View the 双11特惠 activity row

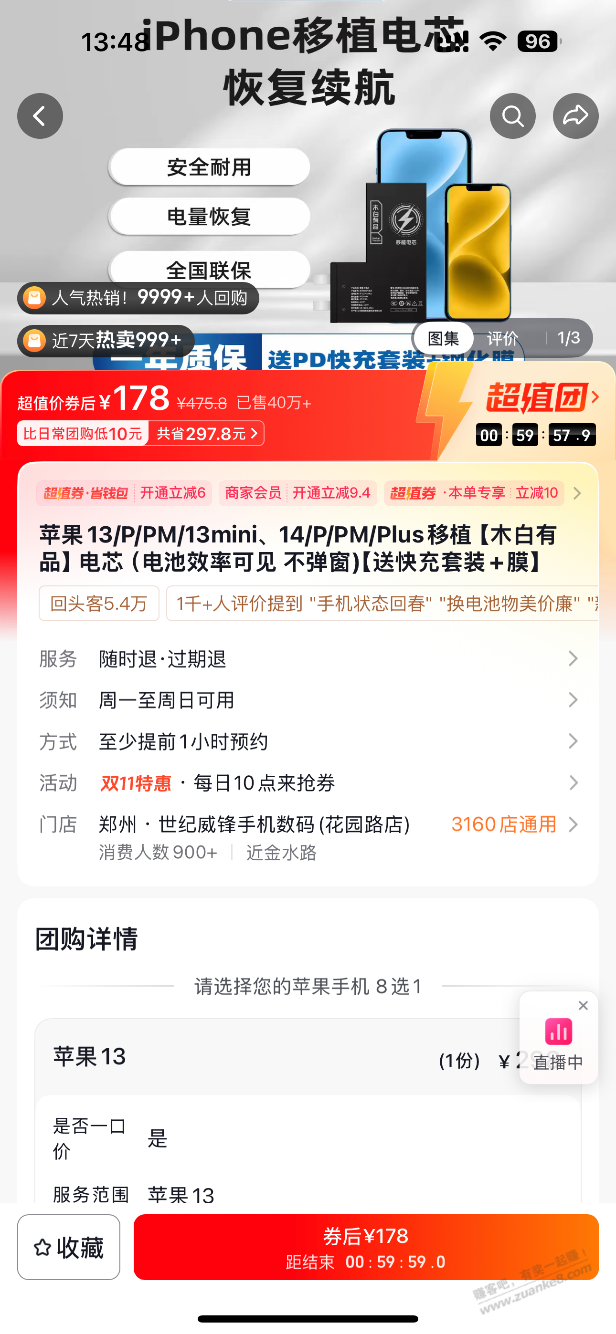[x=308, y=783]
